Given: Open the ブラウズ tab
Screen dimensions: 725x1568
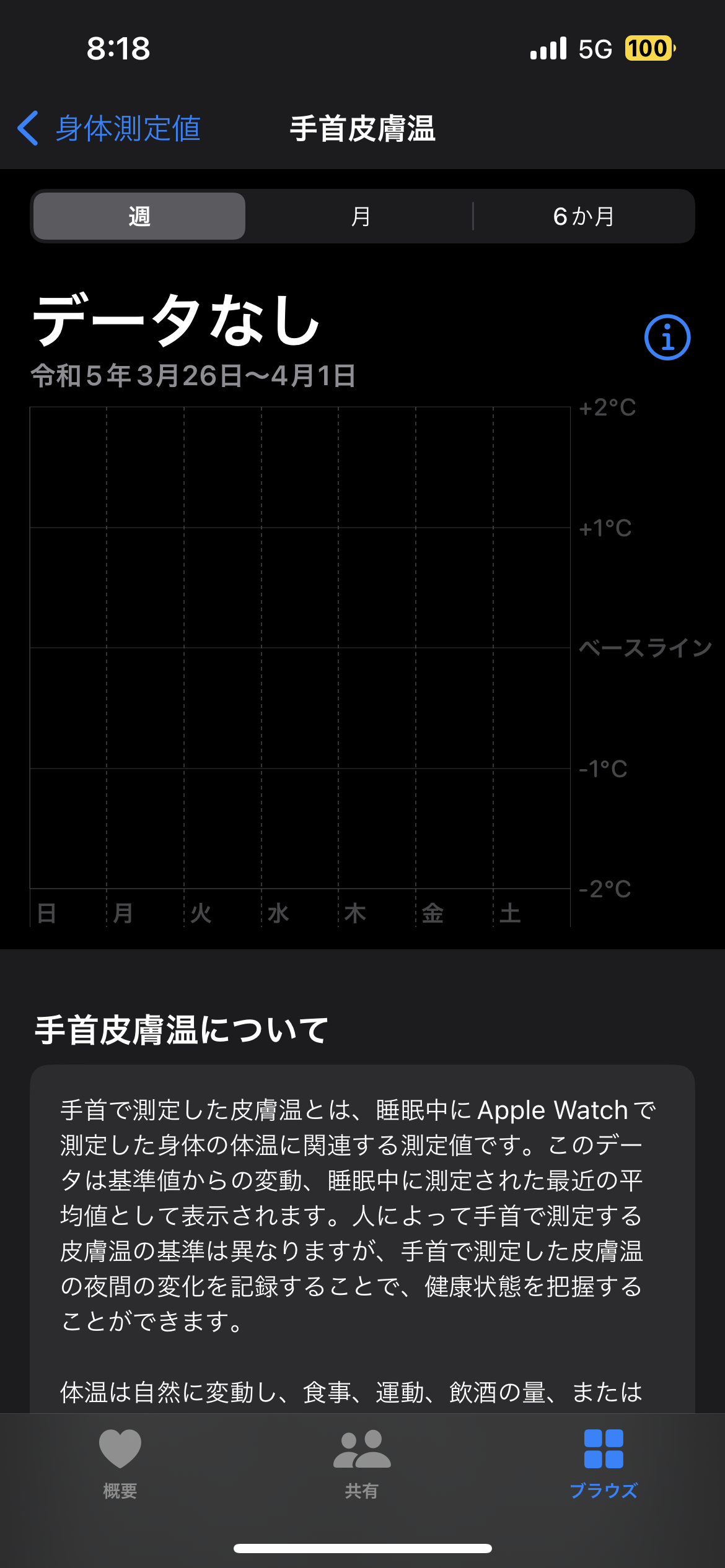Looking at the screenshot, I should pyautogui.click(x=604, y=1463).
